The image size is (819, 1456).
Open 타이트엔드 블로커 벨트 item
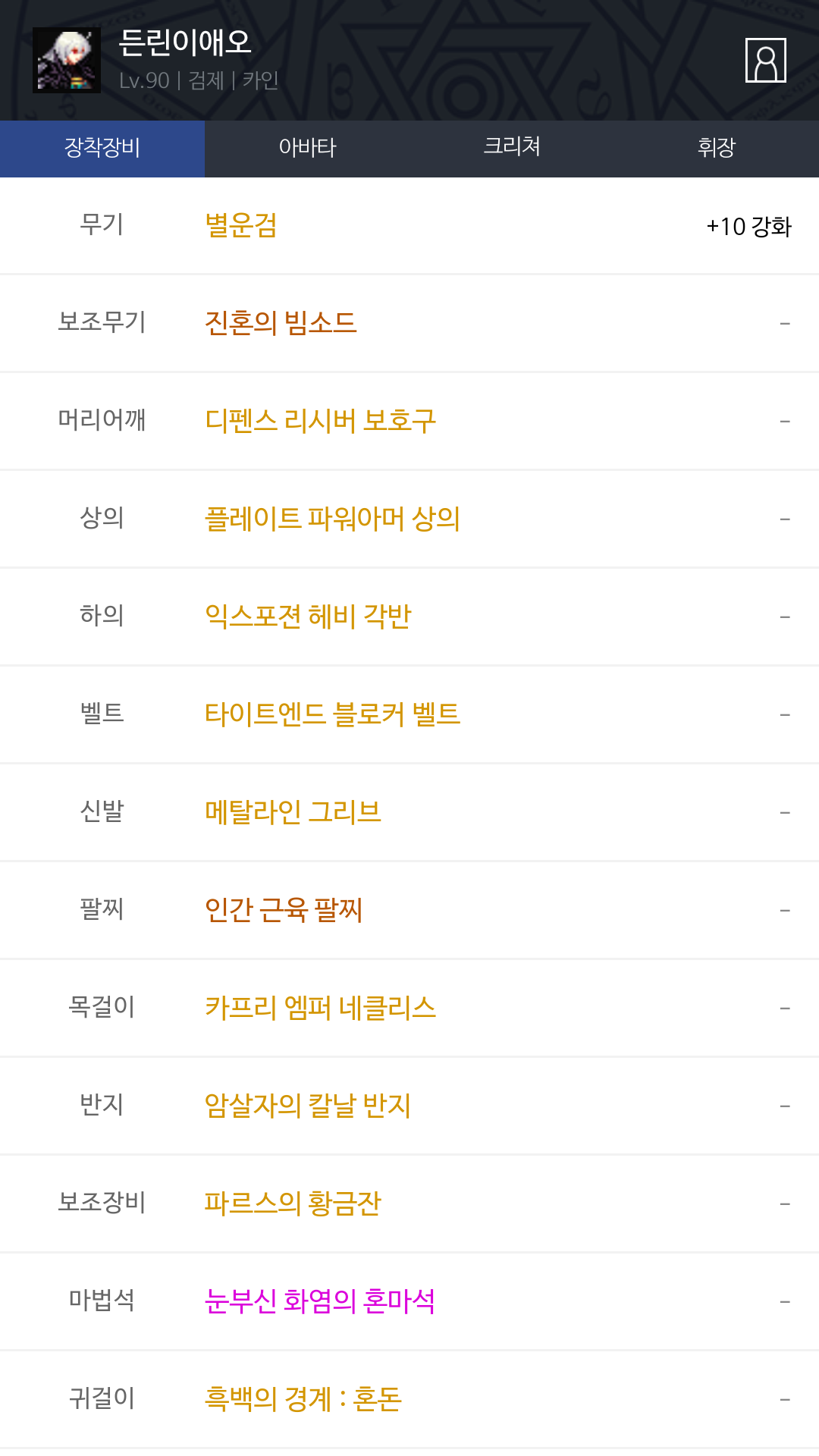(x=332, y=714)
